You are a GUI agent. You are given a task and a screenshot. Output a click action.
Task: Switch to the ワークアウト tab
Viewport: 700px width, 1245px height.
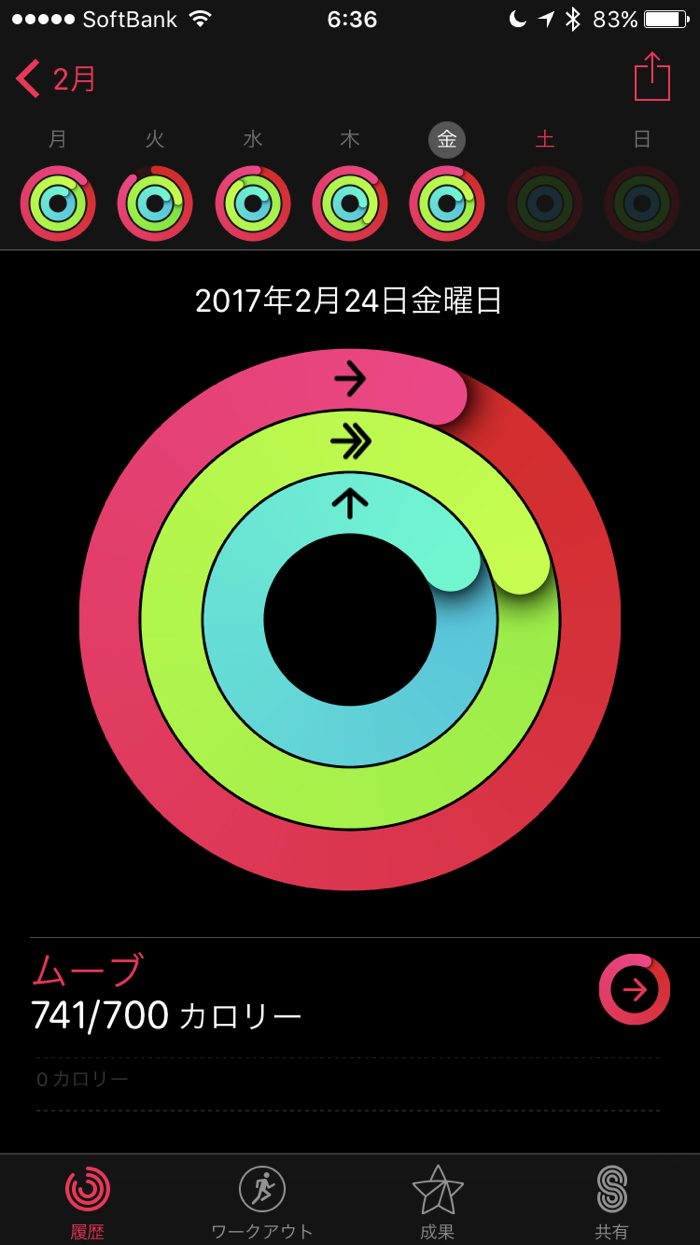[262, 1201]
